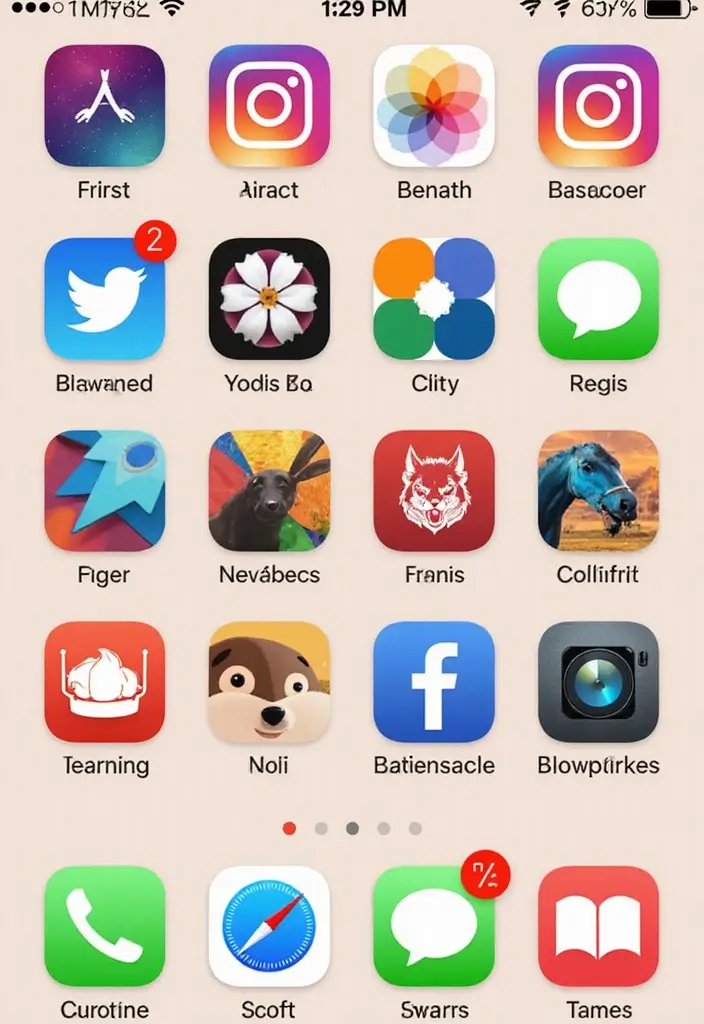
Task: Open the Frirst app
Action: tap(105, 105)
